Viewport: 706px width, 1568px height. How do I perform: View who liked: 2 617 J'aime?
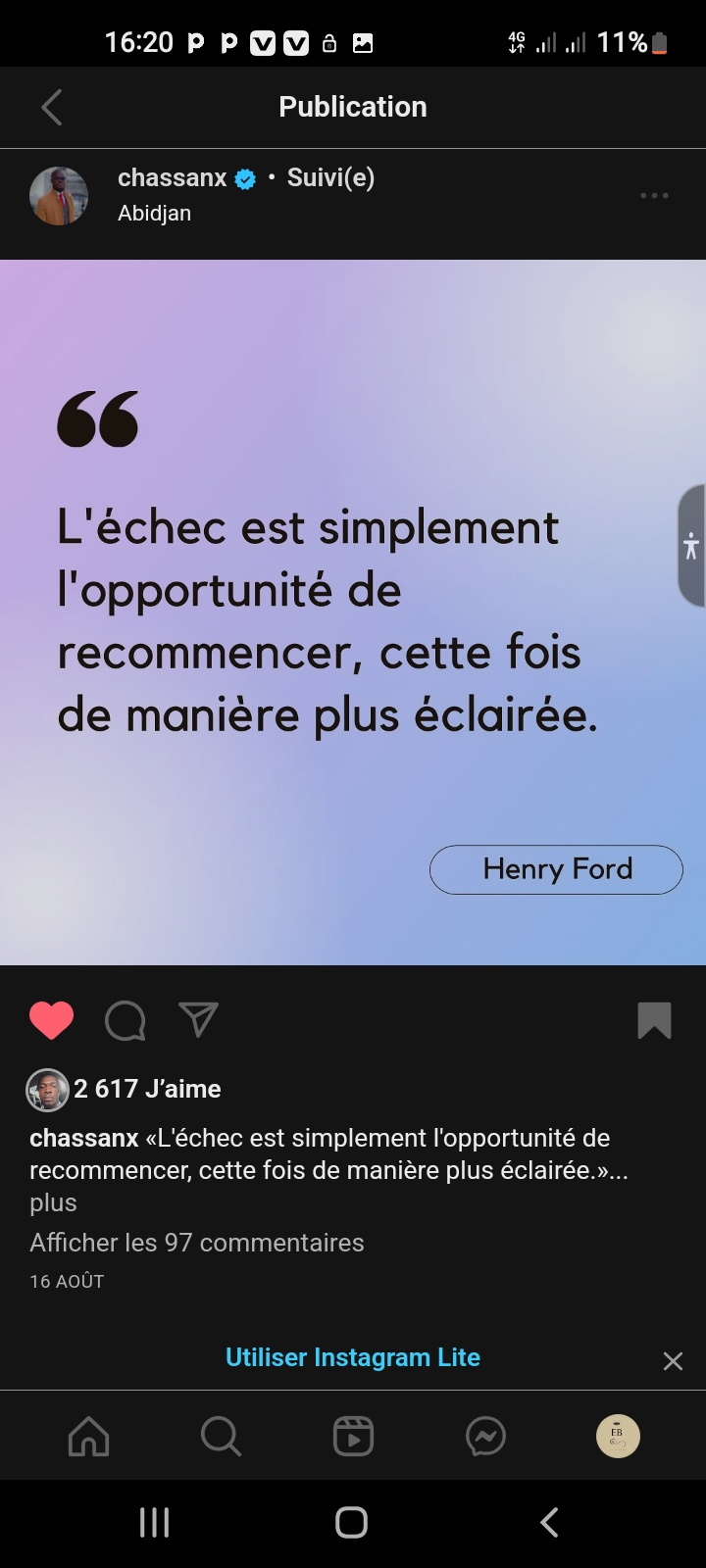[147, 1089]
